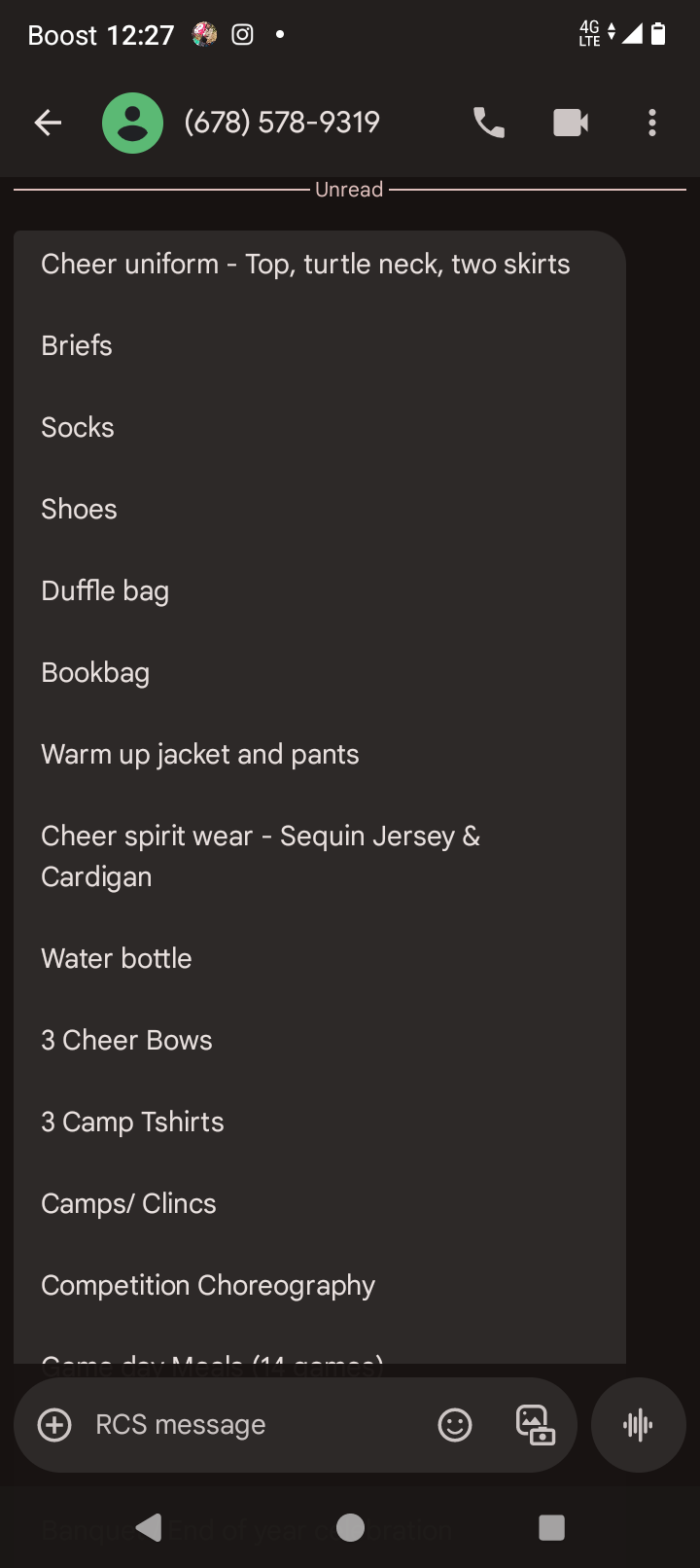Open contact details for (678) 578-9319
The height and width of the screenshot is (1568, 700).
tap(281, 123)
